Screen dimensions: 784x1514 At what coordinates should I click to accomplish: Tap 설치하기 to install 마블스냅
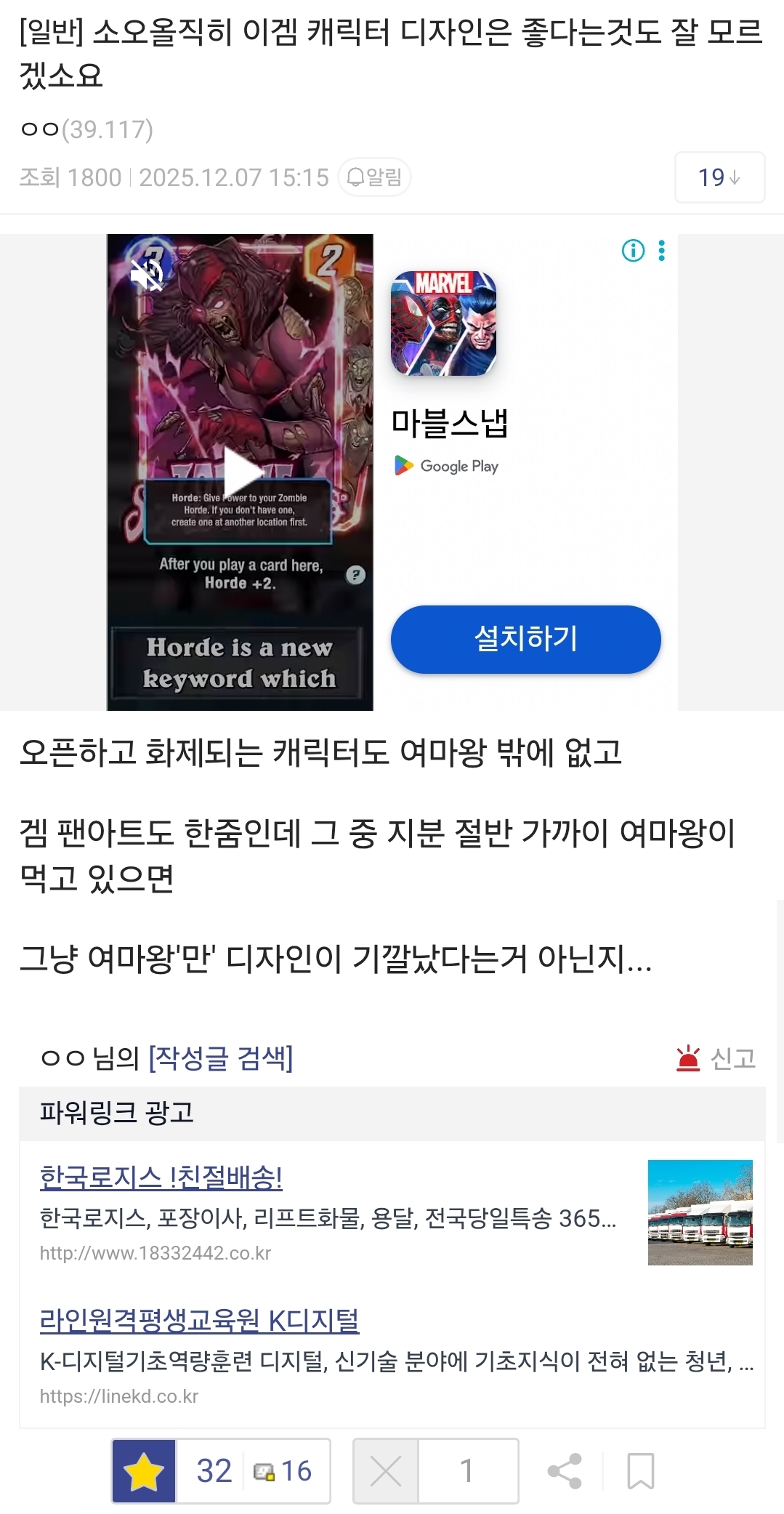(525, 639)
